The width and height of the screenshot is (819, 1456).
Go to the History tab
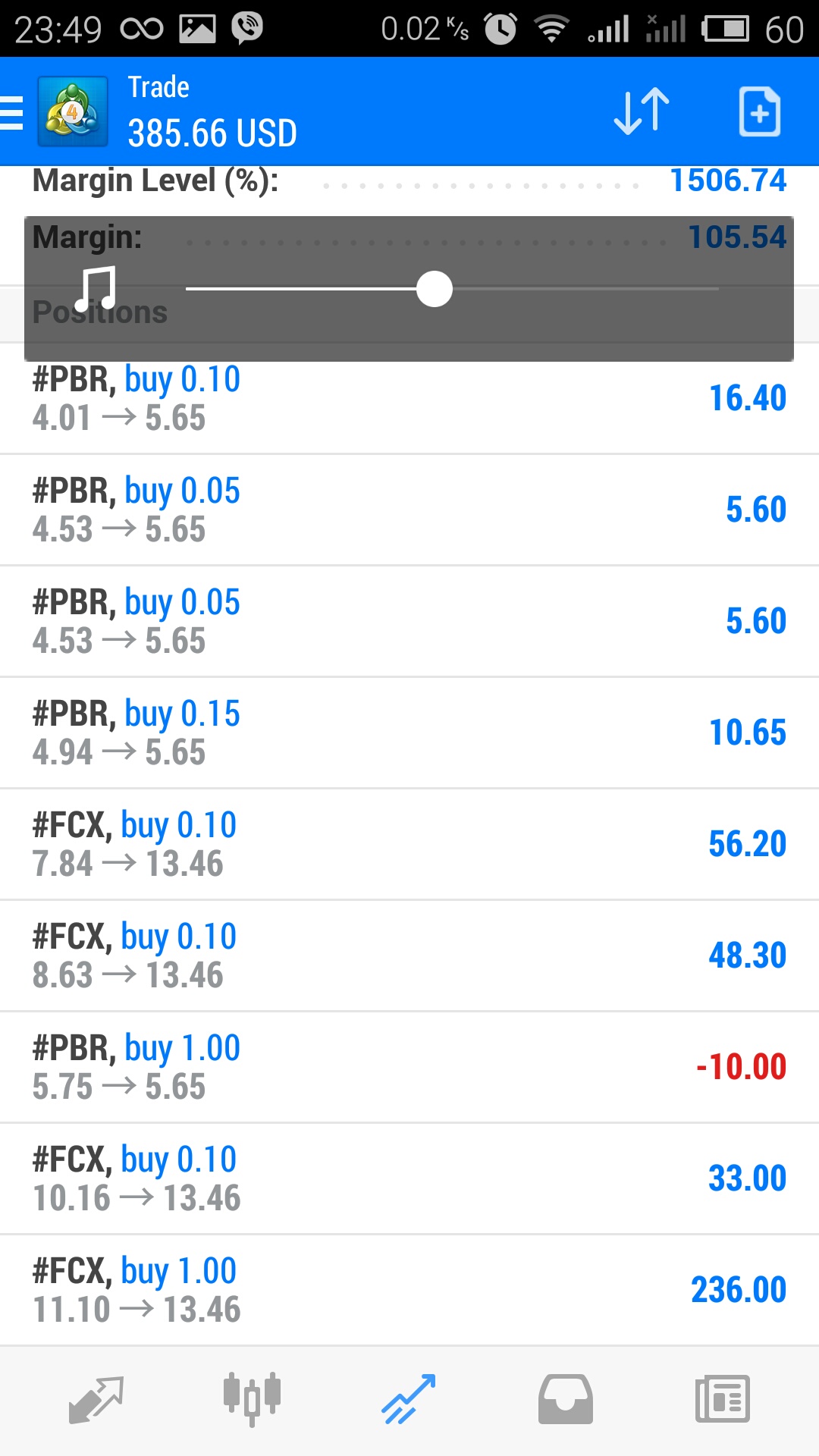[566, 1400]
